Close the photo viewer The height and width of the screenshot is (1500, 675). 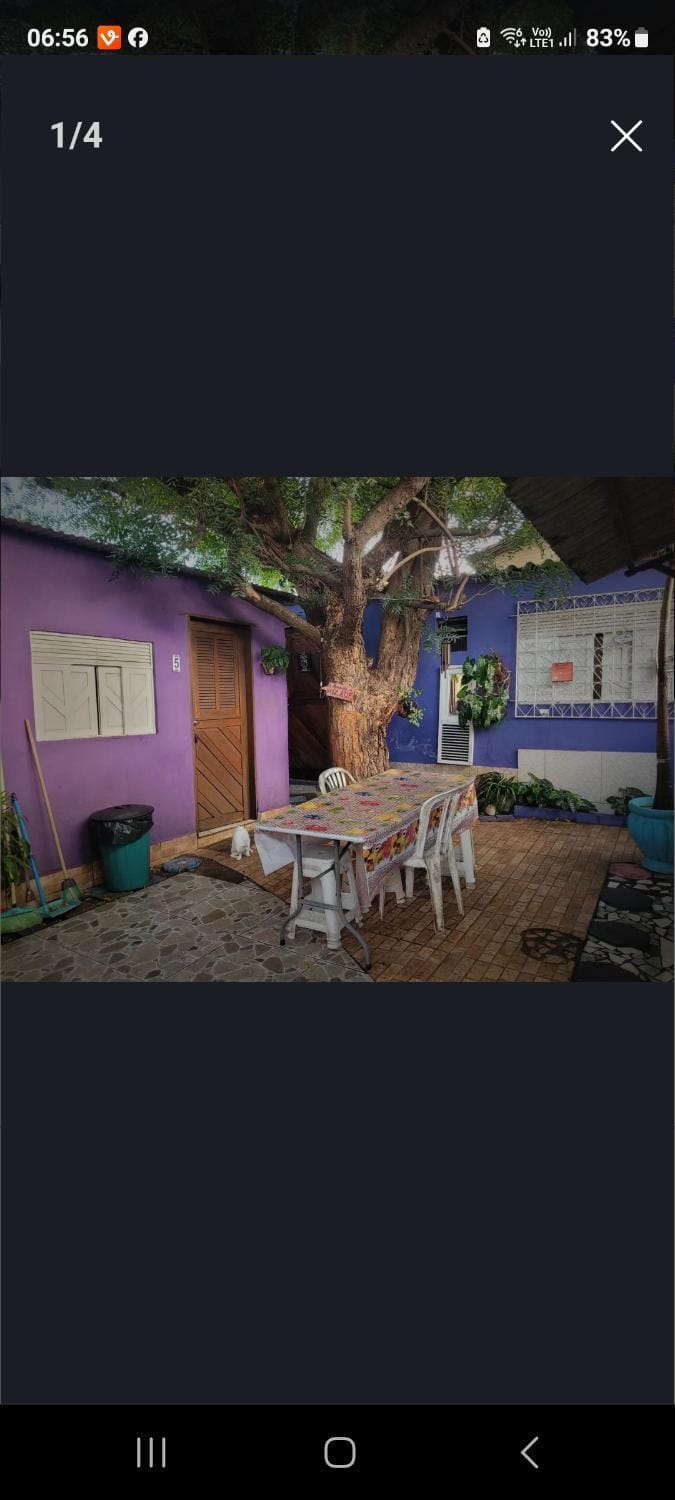(626, 136)
